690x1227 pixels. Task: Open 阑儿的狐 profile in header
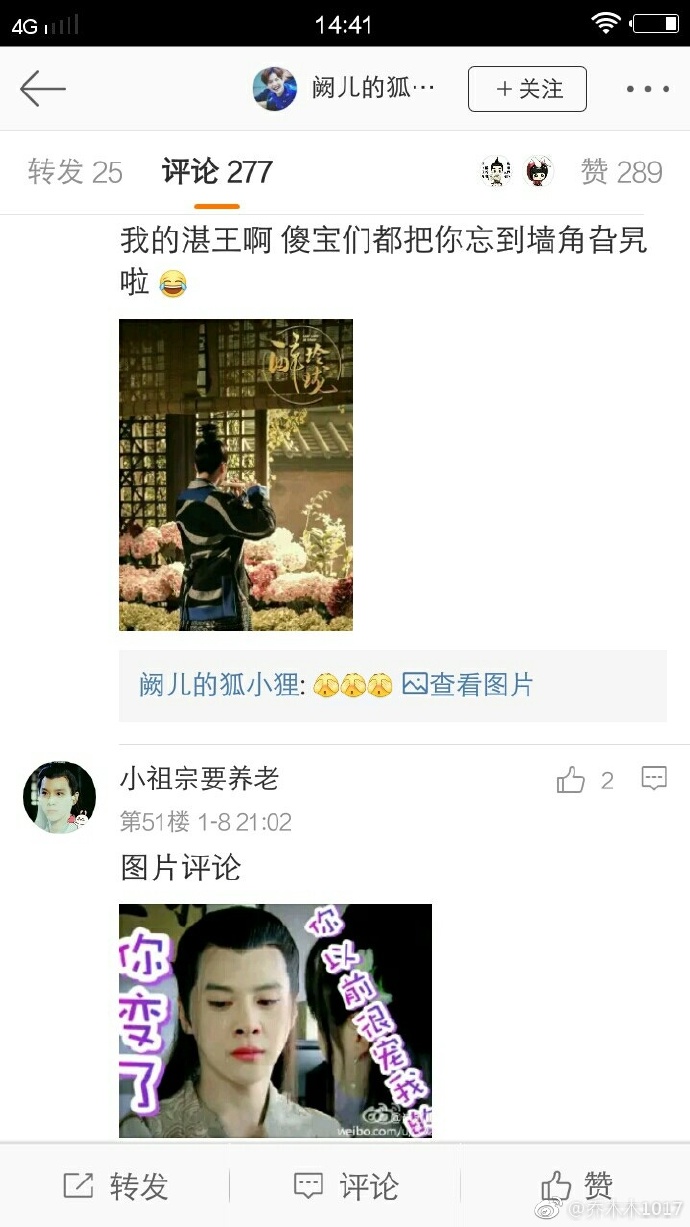[345, 89]
